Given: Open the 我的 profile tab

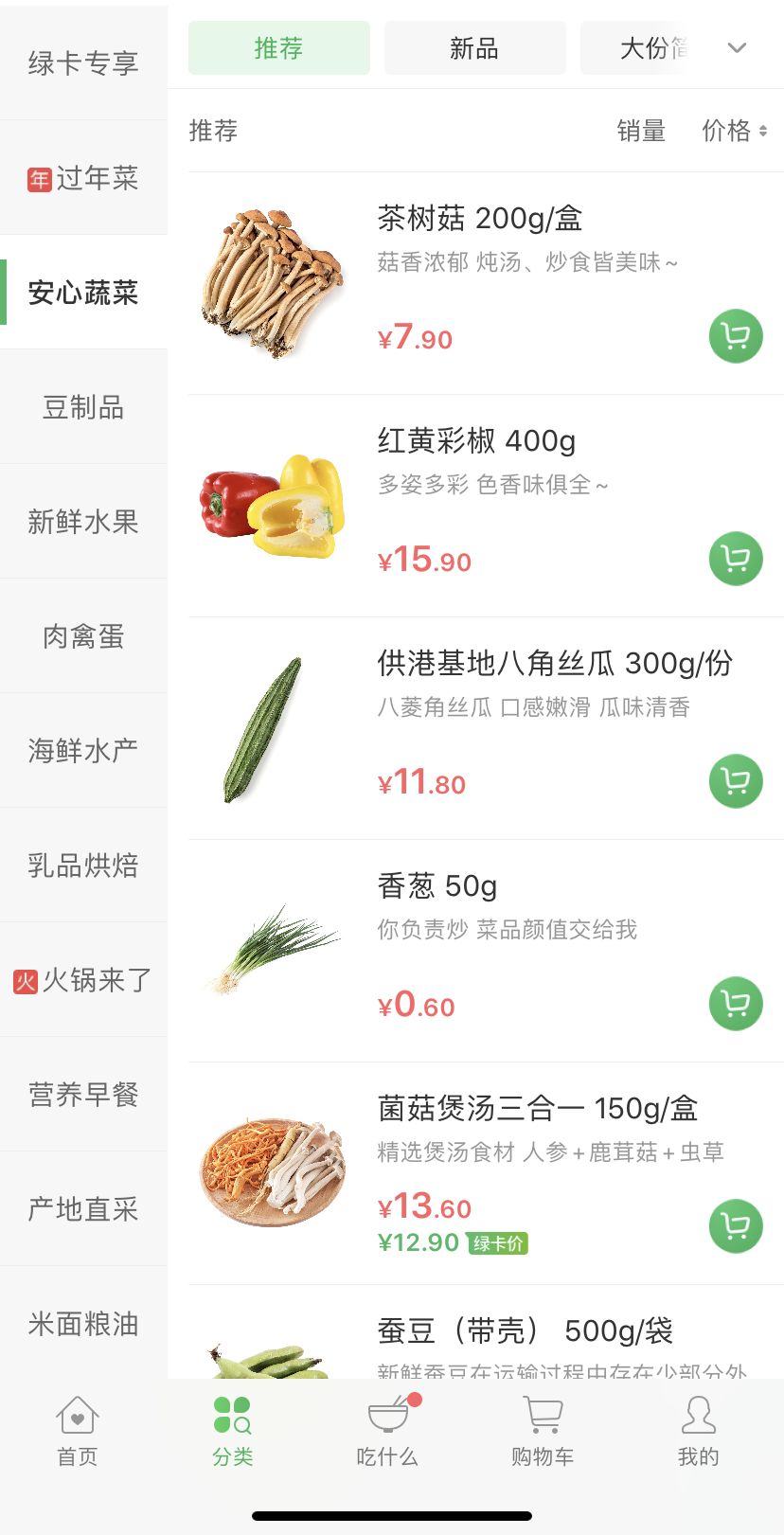Looking at the screenshot, I should 698,1432.
